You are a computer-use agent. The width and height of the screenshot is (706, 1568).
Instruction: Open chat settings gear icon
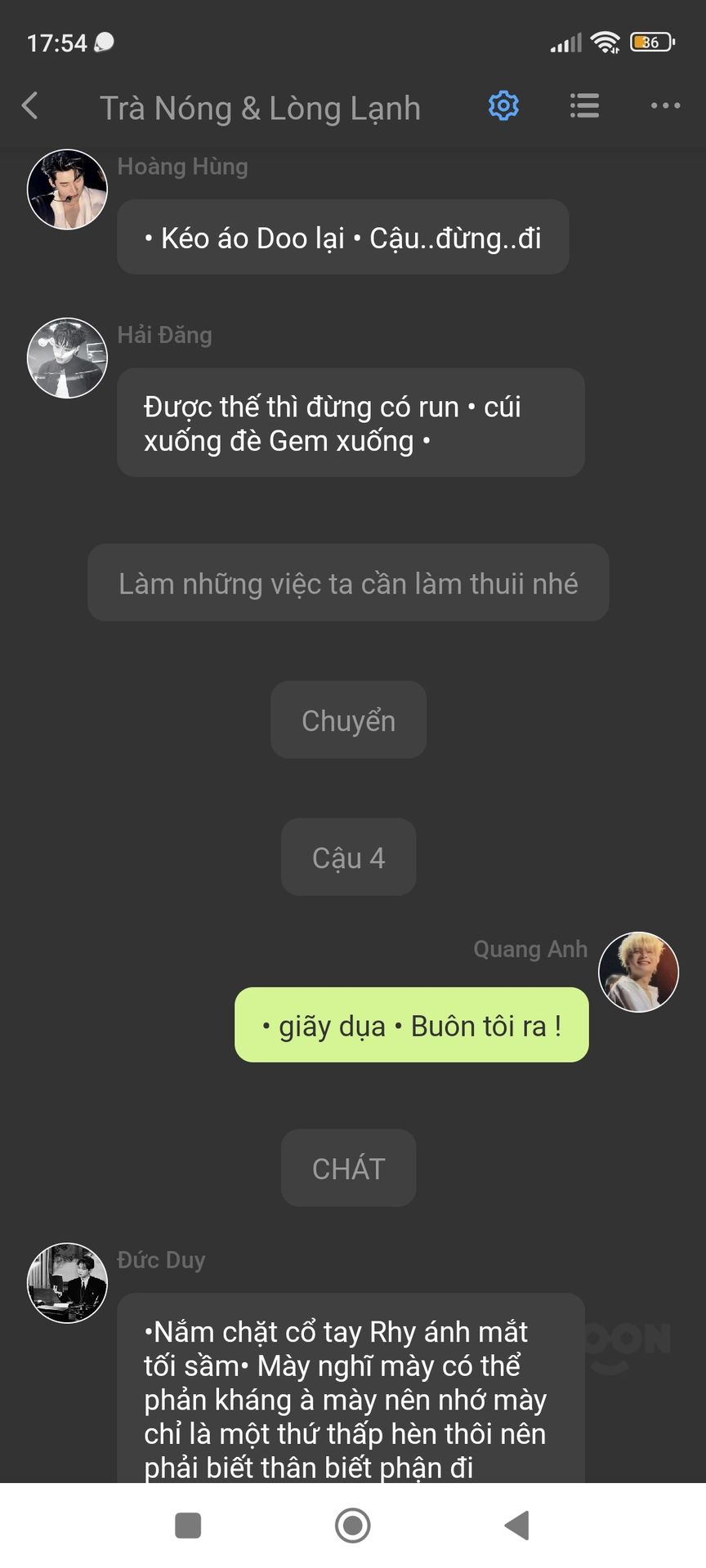pyautogui.click(x=503, y=106)
